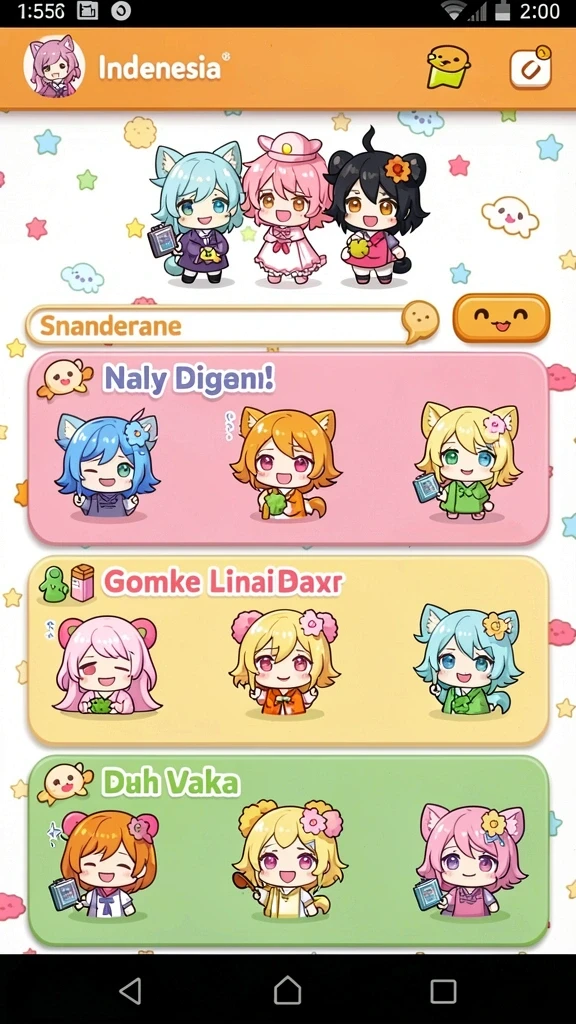The width and height of the screenshot is (576, 1024).
Task: Open the profile avatar next to Indenesia
Action: tap(54, 66)
